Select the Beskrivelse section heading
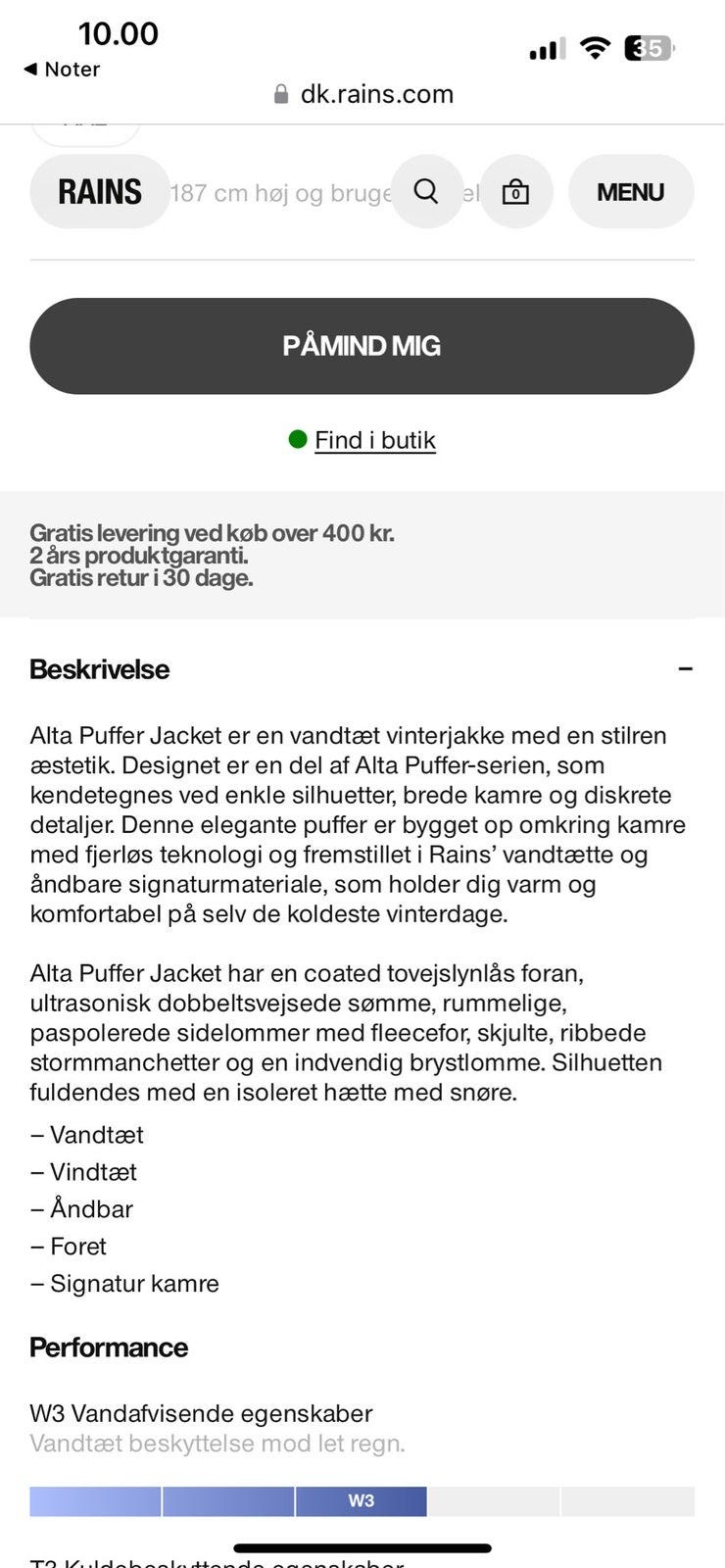This screenshot has height=1568, width=725. point(99,669)
